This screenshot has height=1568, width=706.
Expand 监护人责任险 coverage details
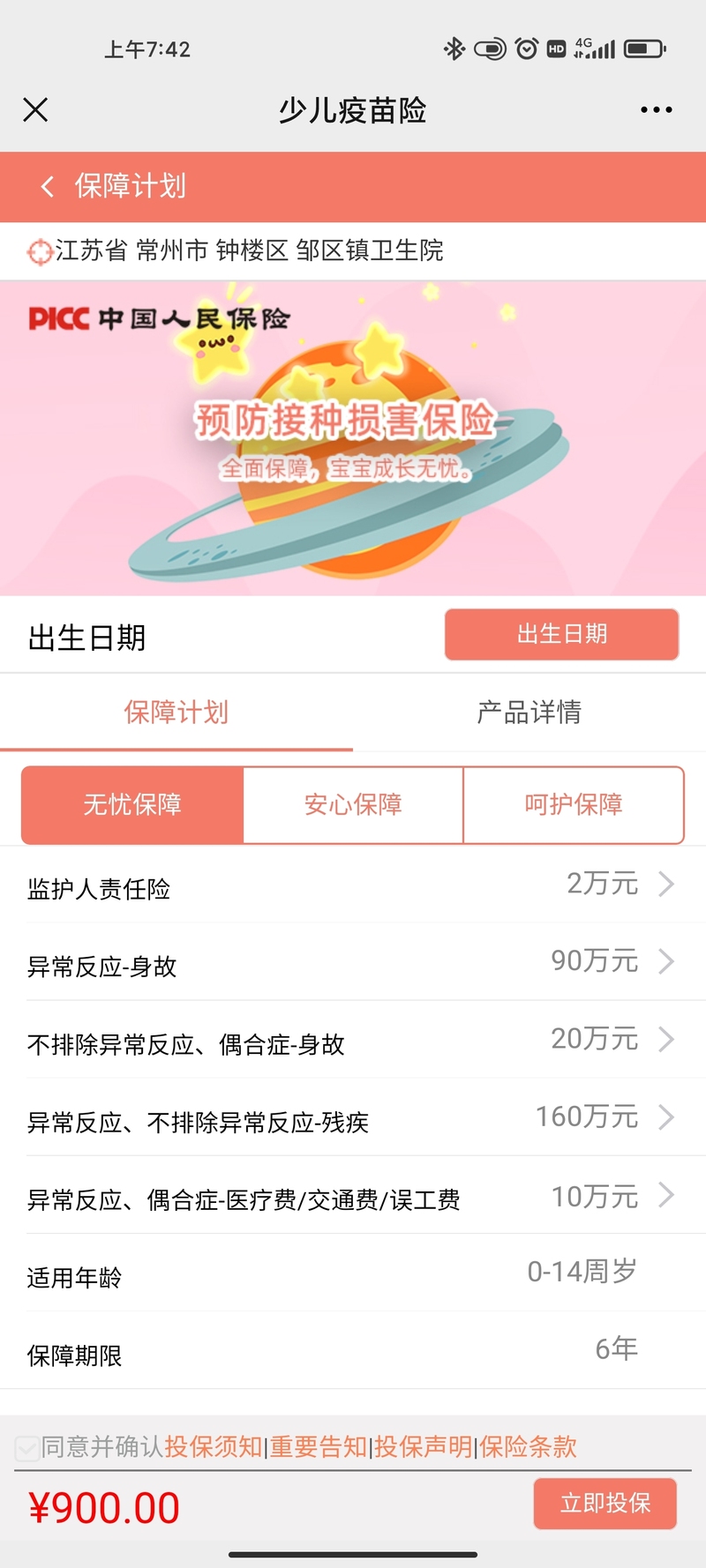[353, 885]
